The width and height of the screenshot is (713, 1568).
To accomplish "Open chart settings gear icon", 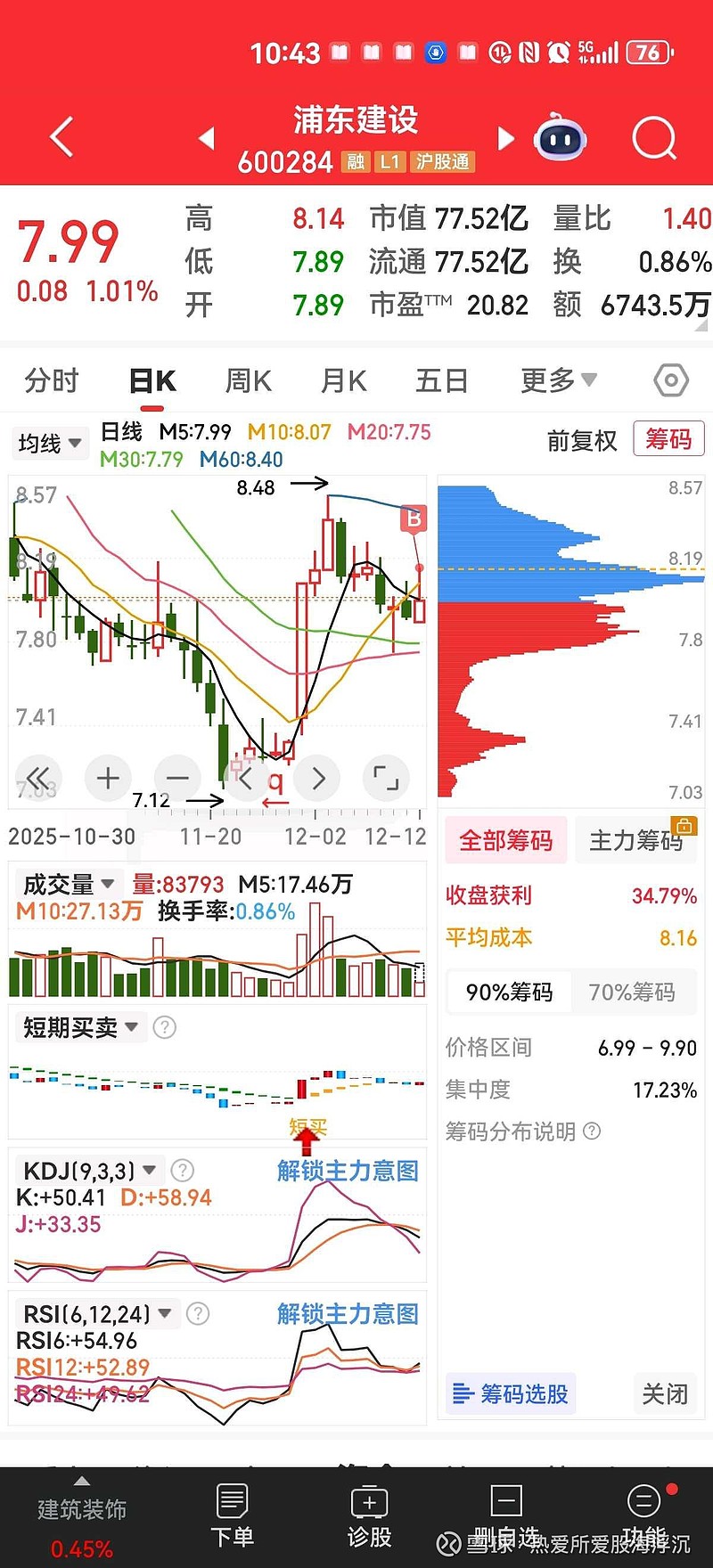I will click(x=669, y=380).
